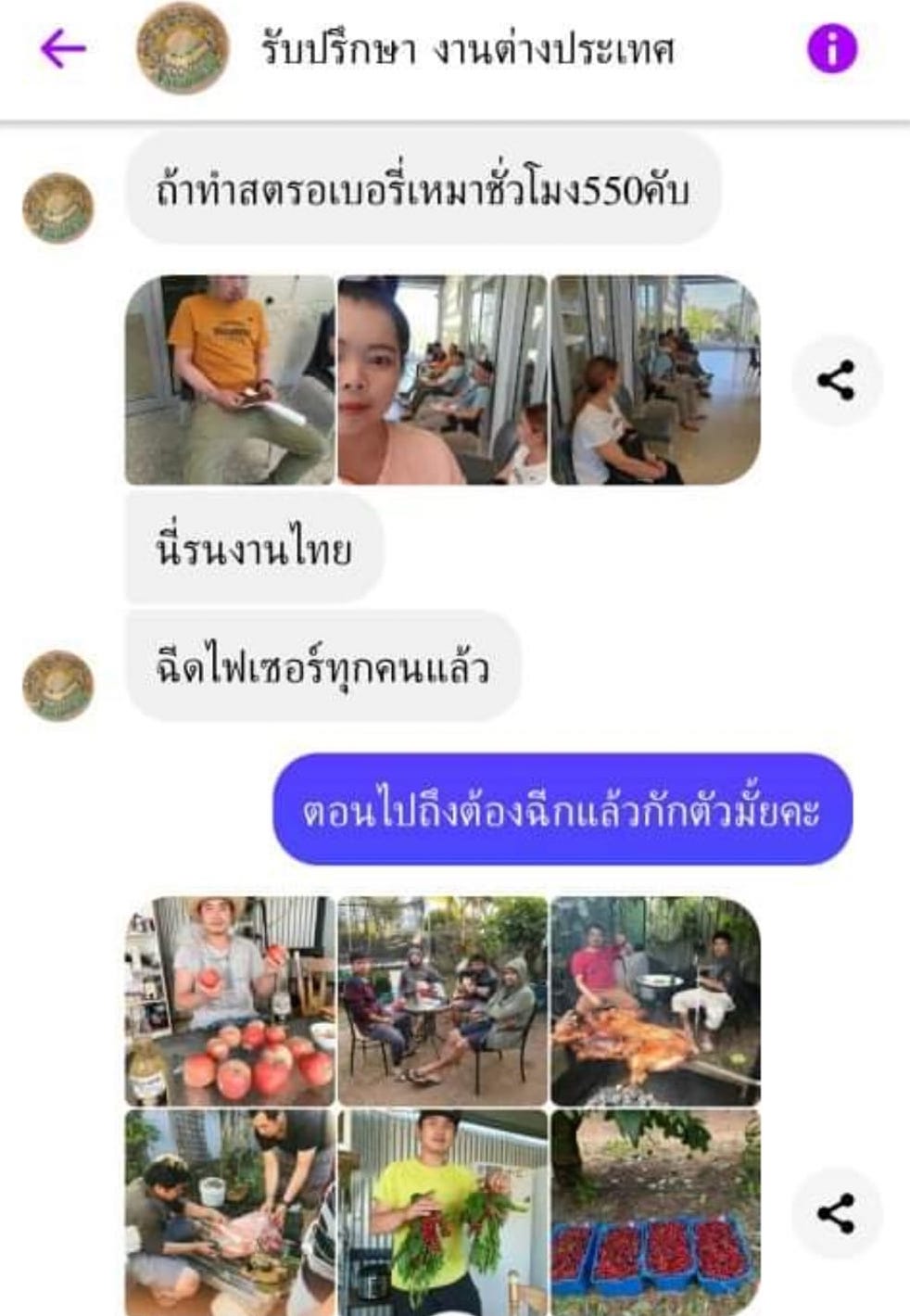910x1316 pixels.
Task: Share the second photo collage
Action: [836, 1213]
